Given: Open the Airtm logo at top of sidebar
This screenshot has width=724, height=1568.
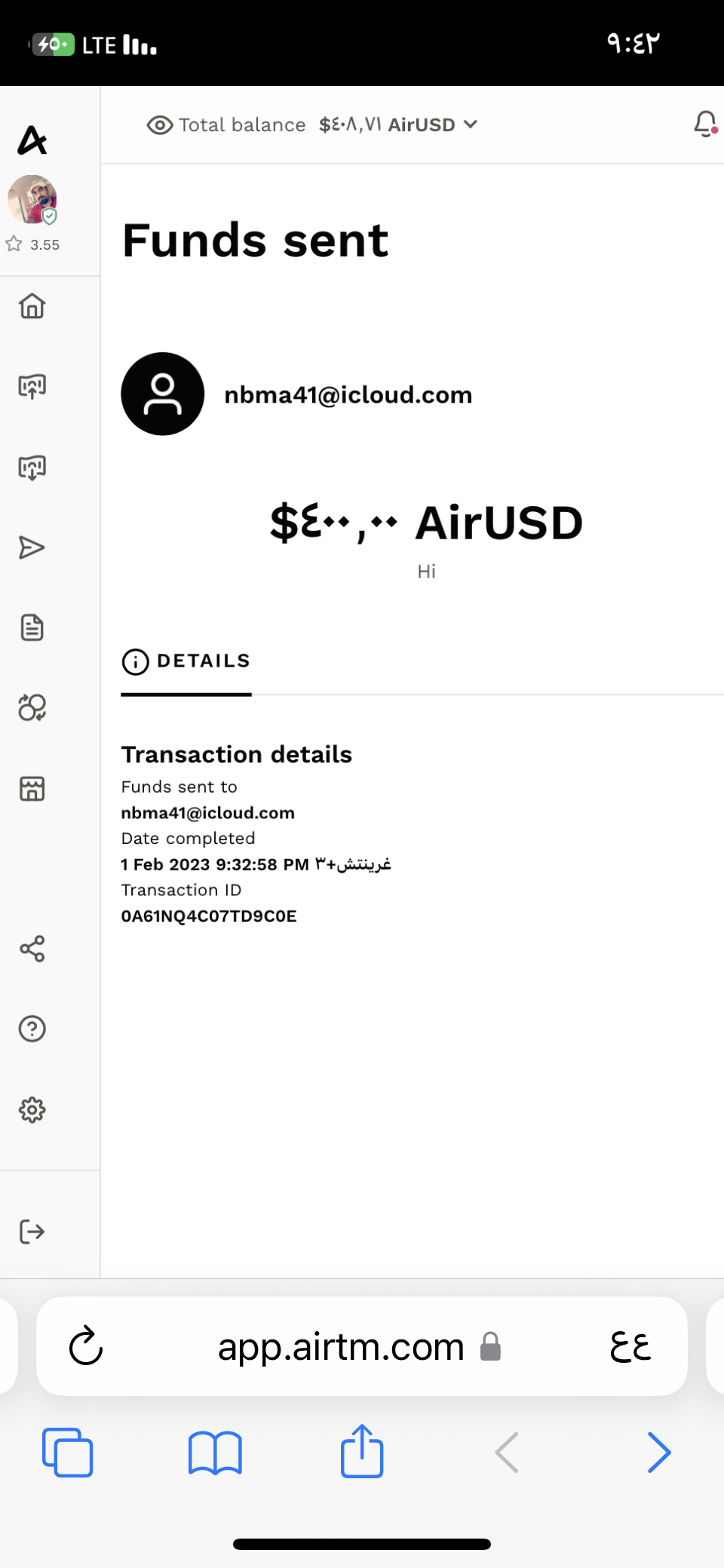Looking at the screenshot, I should click(x=32, y=140).
